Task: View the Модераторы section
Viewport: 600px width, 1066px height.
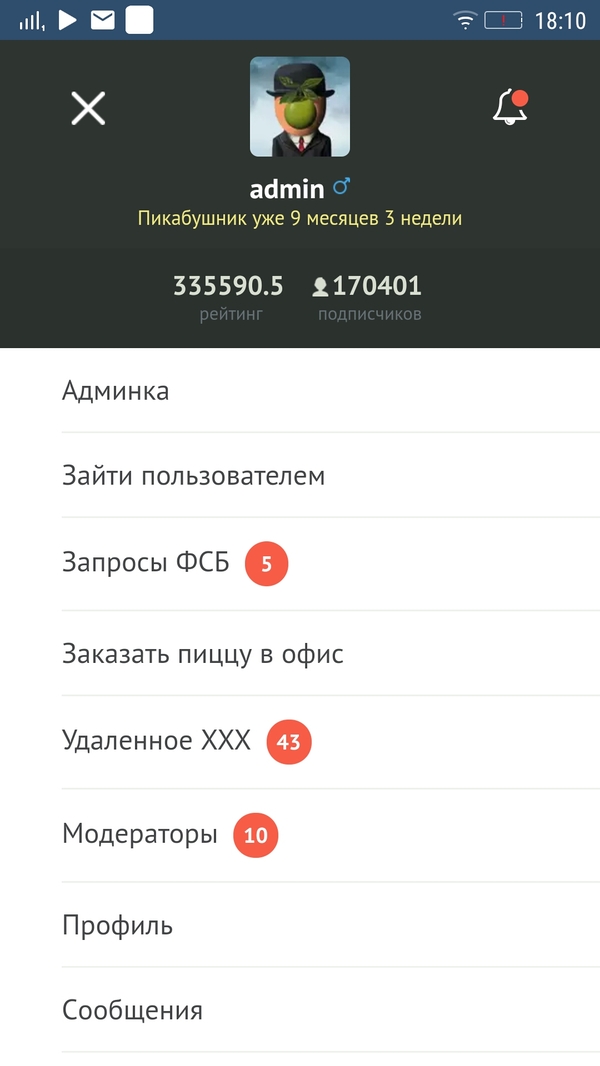Action: (x=140, y=834)
